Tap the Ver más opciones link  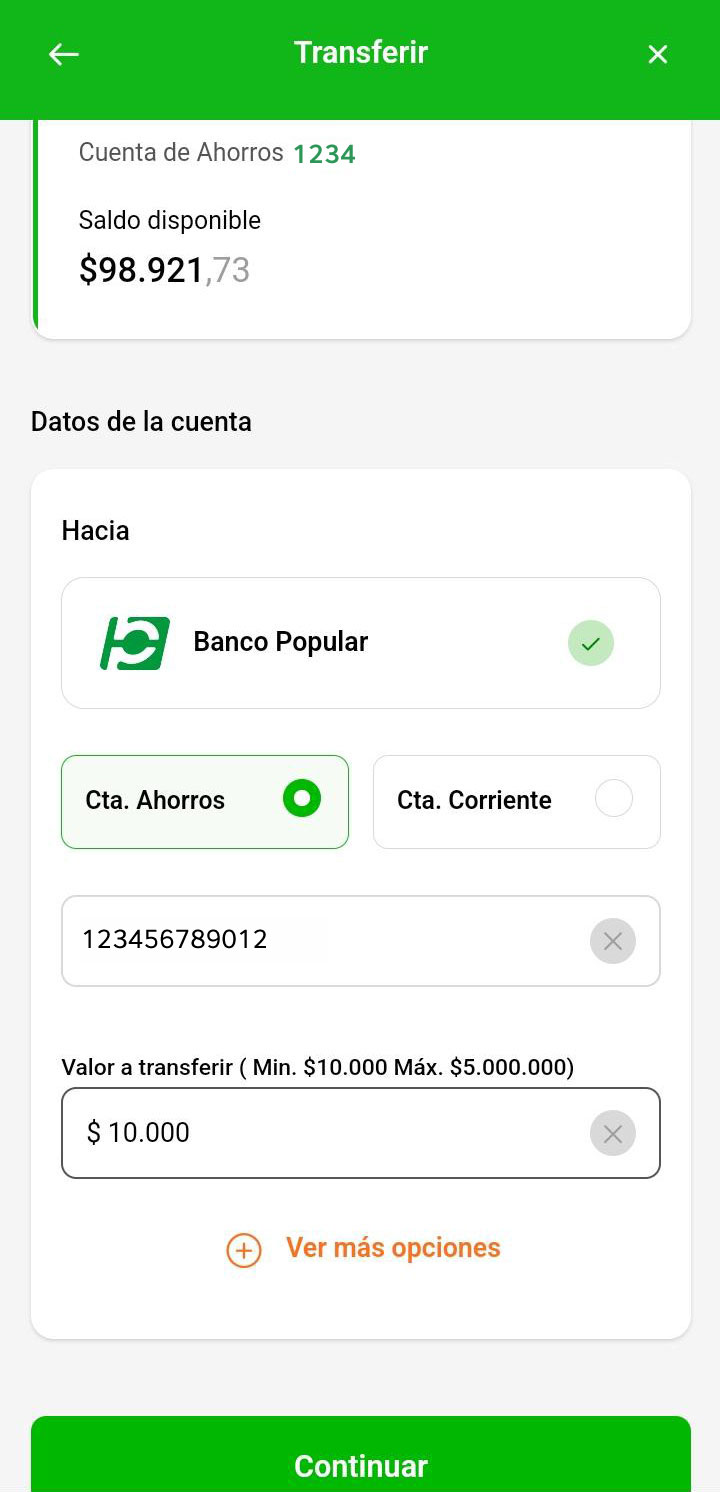(393, 1248)
